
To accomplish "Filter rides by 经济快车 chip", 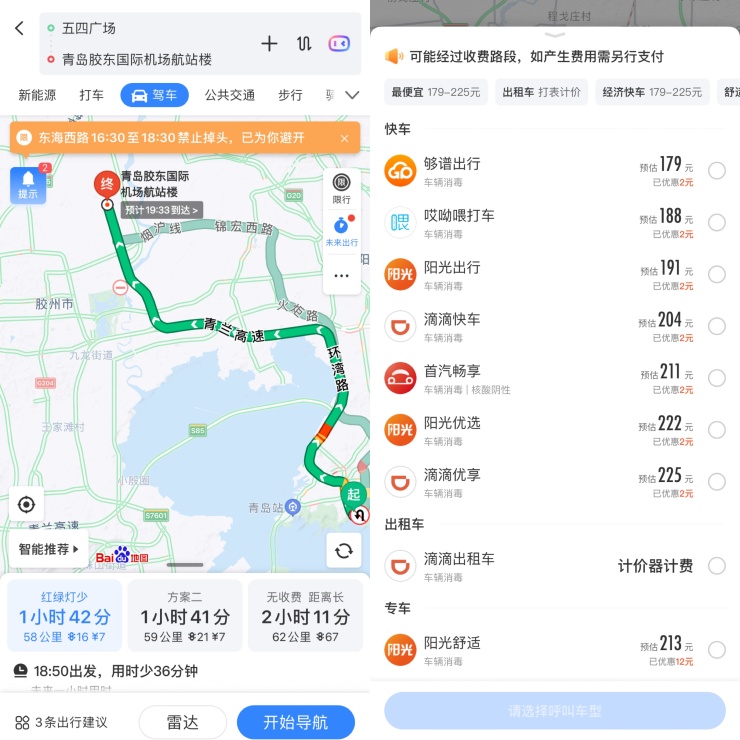I will pyautogui.click(x=651, y=92).
